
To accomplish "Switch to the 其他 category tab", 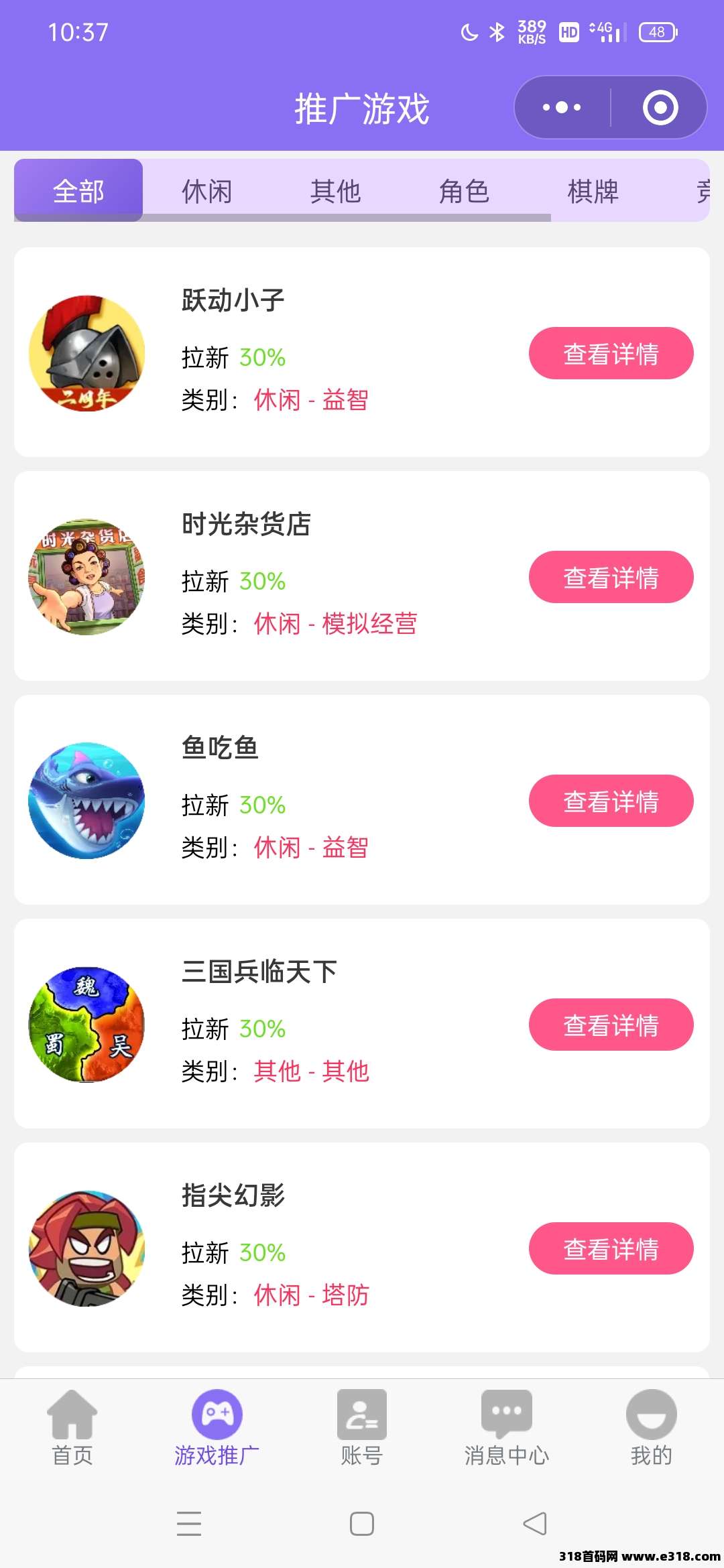I will pos(336,191).
